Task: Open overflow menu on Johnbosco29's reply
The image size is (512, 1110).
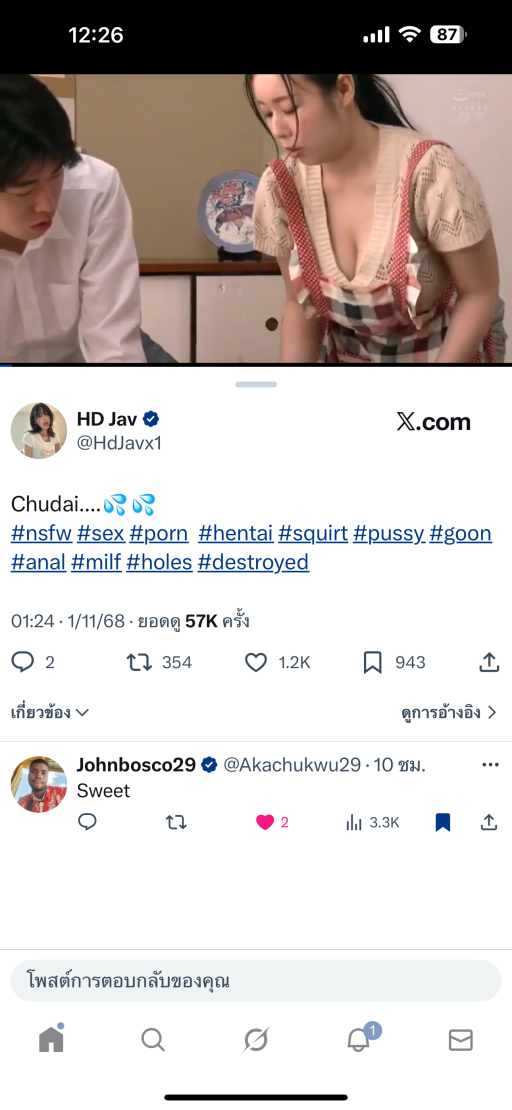Action: [x=490, y=765]
